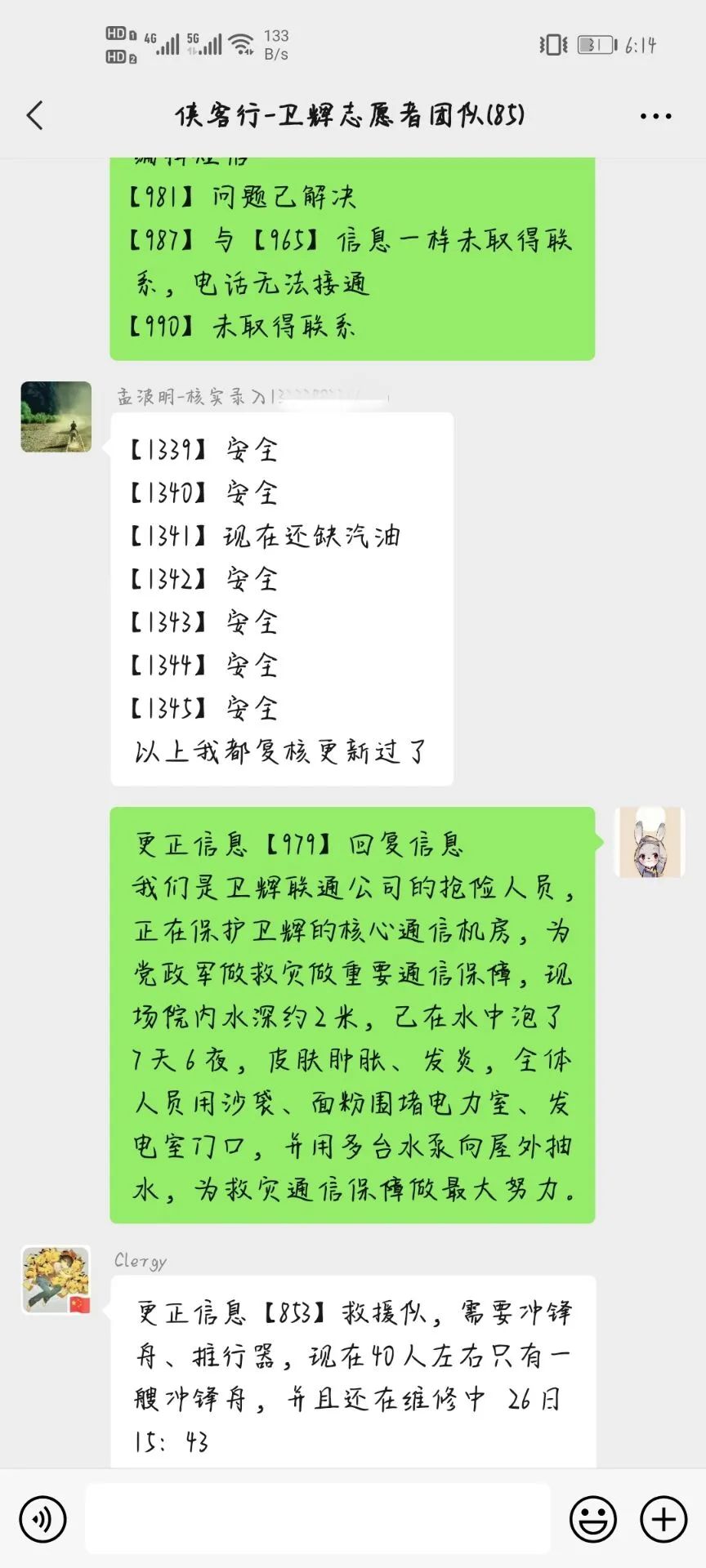Switch to voice message input
The height and width of the screenshot is (1568, 706).
click(42, 1519)
